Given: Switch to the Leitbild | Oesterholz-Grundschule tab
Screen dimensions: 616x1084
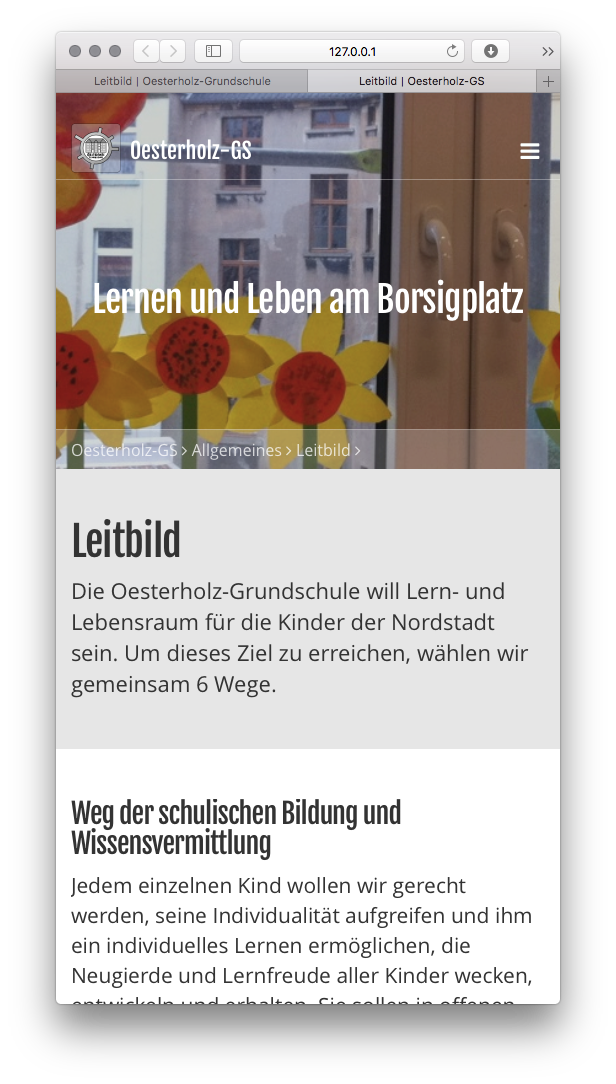Looking at the screenshot, I should click(182, 81).
